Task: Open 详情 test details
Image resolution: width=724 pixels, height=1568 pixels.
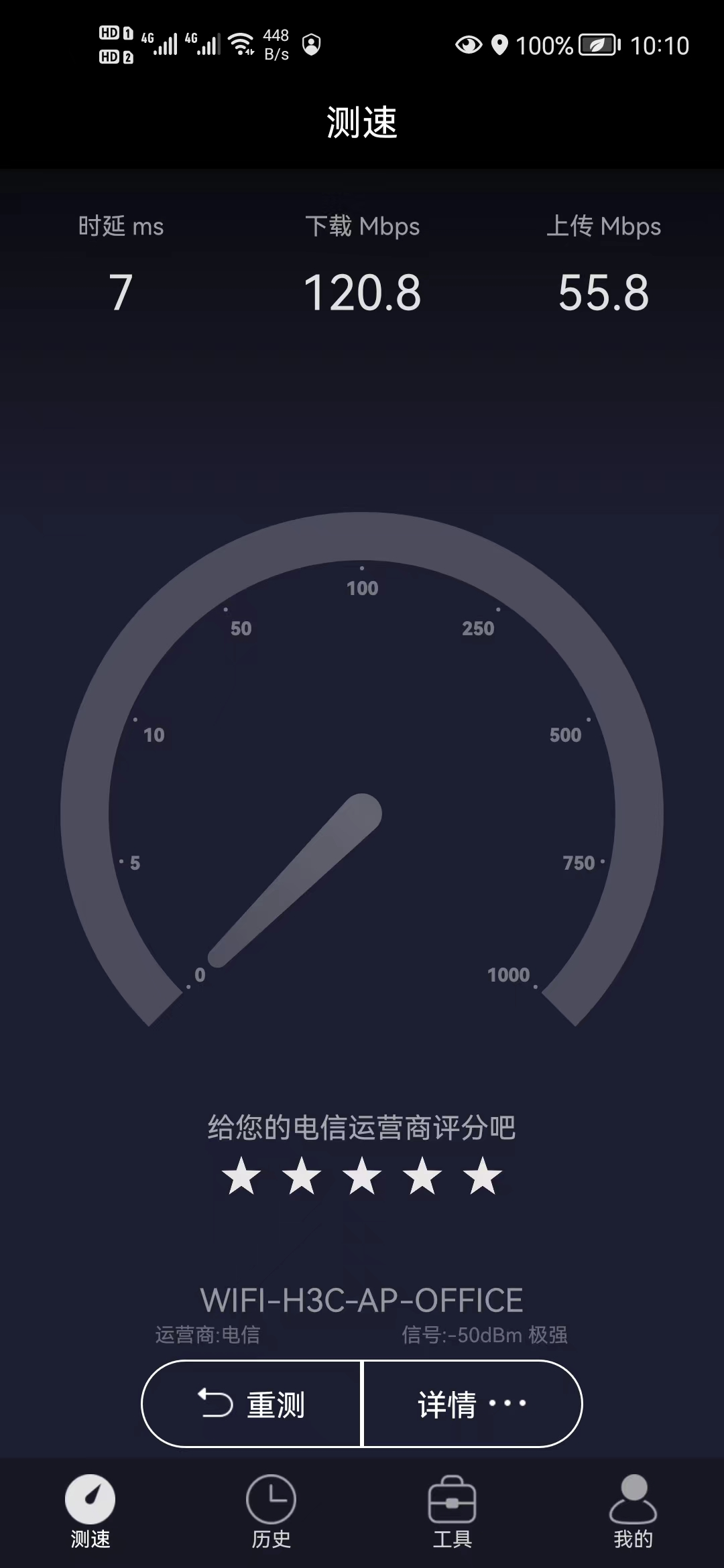Action: click(x=471, y=1404)
